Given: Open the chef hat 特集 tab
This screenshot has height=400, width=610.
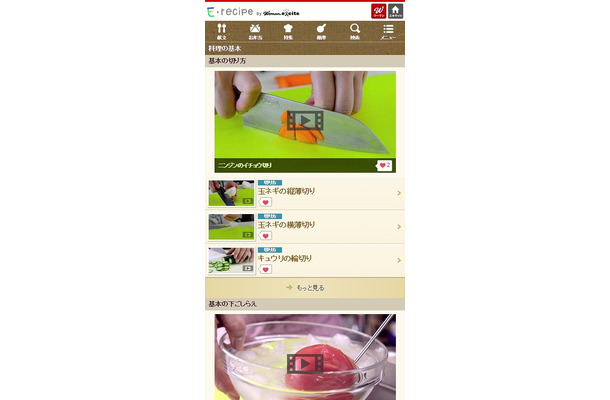Looking at the screenshot, I should pyautogui.click(x=288, y=31).
